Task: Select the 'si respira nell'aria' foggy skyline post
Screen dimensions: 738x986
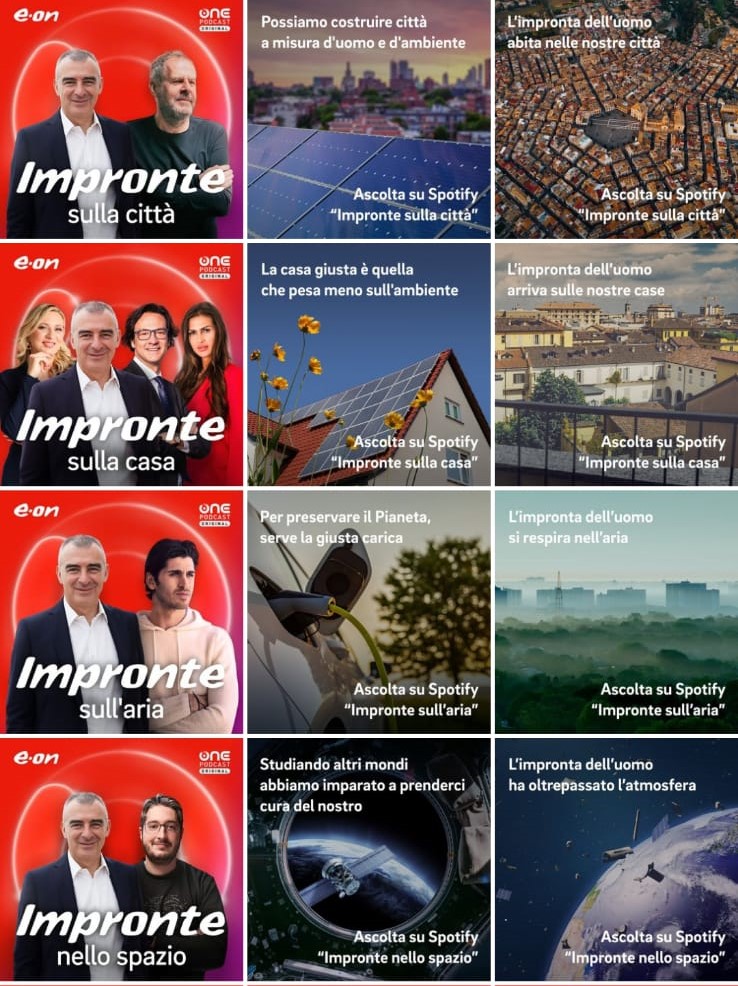Action: point(616,612)
